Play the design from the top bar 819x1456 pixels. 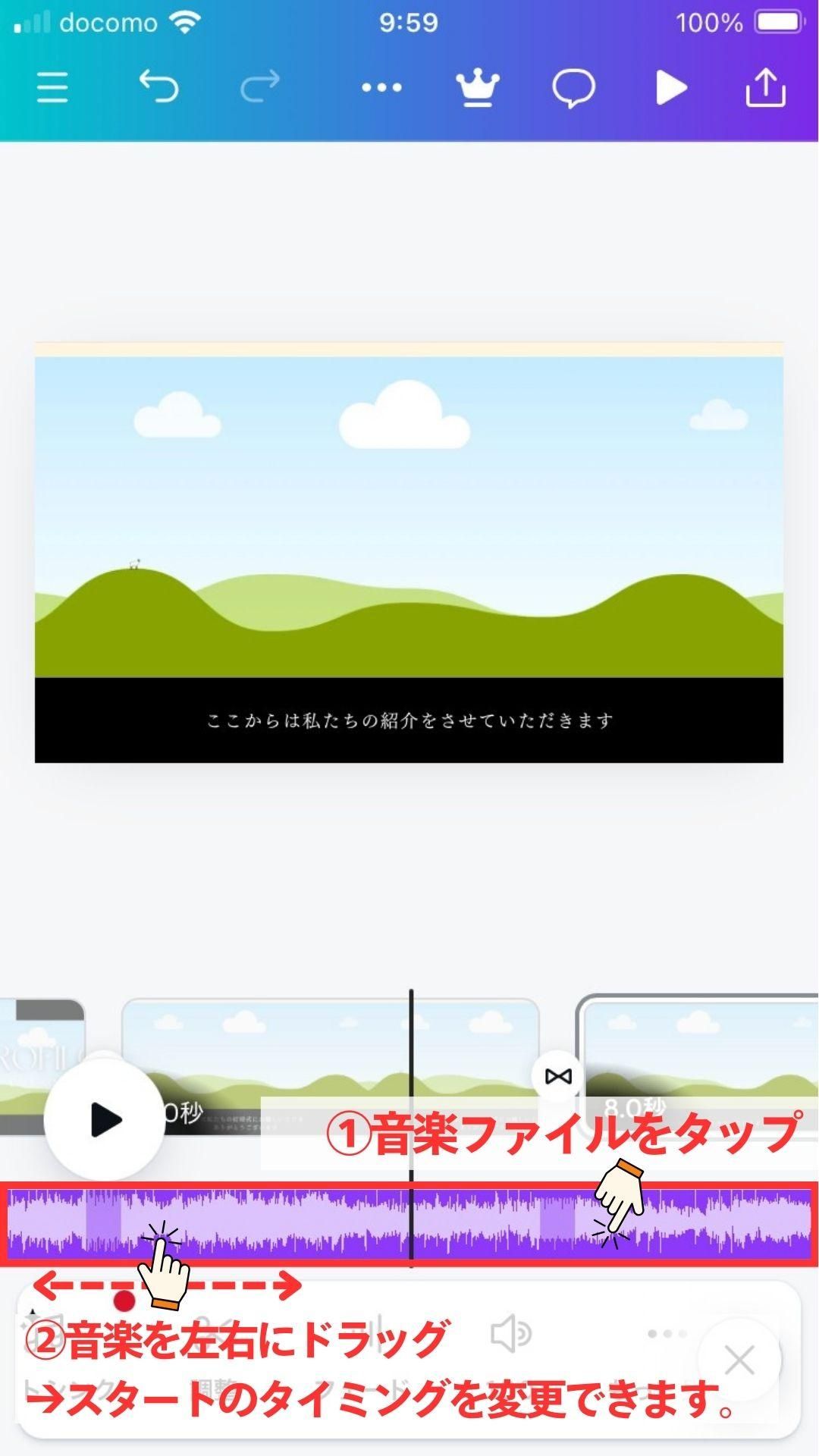671,88
